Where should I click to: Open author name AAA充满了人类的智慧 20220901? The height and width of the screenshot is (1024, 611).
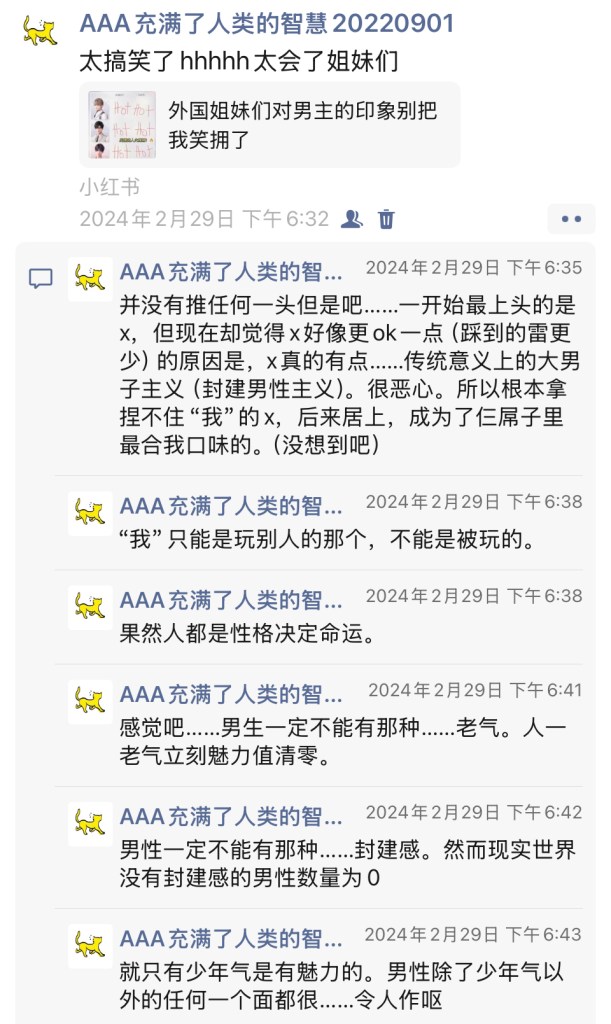266,24
